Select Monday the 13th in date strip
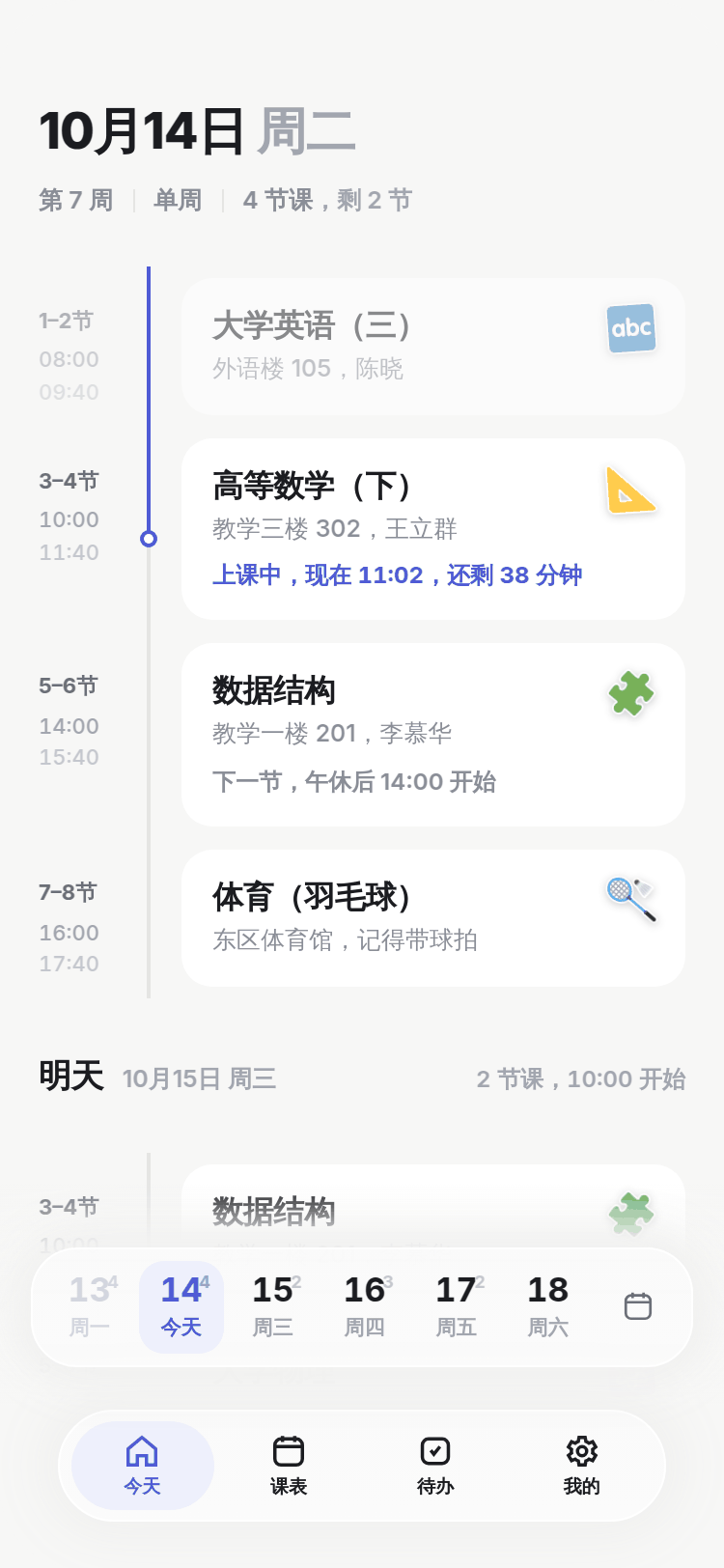Viewport: 724px width, 1568px height. 90,1307
